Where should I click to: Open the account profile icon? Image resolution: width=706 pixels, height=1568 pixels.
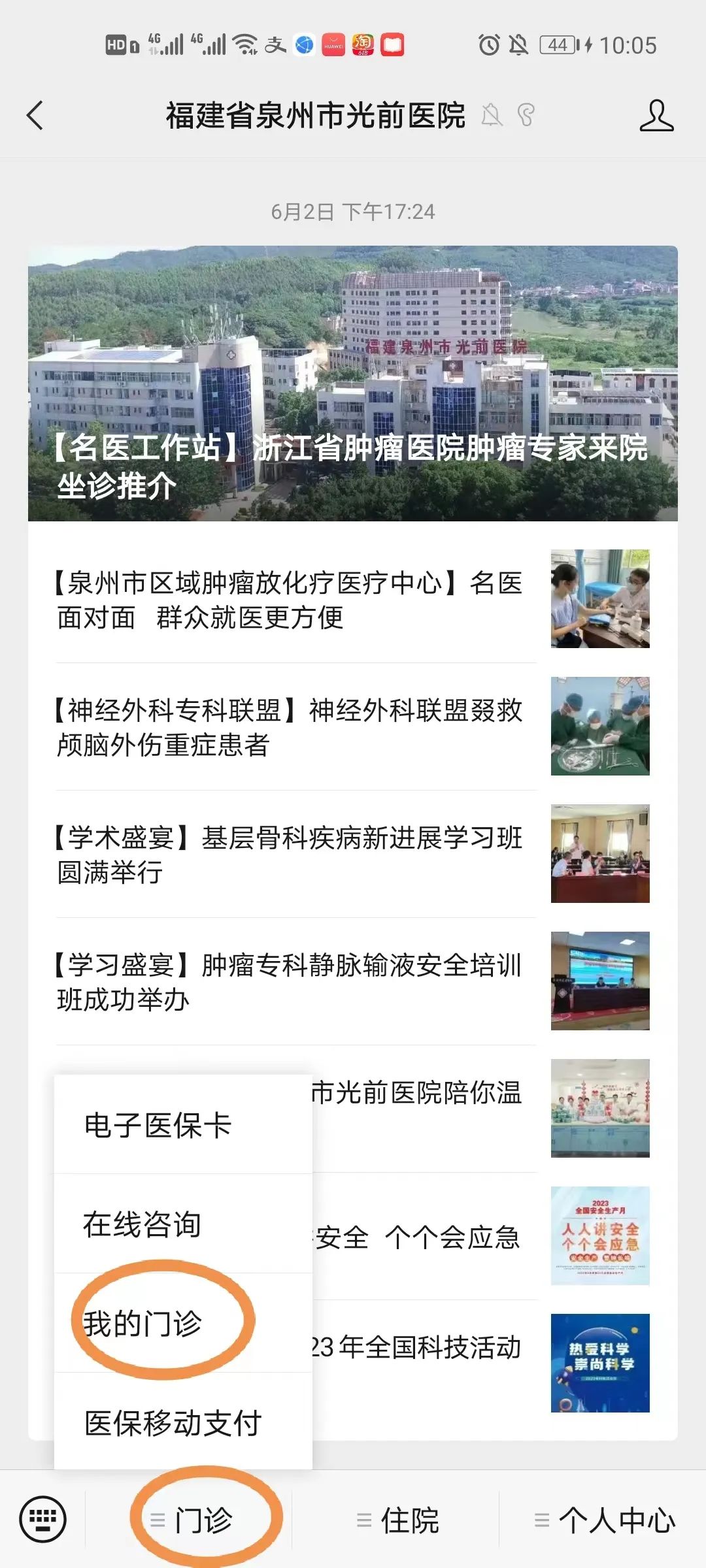656,116
